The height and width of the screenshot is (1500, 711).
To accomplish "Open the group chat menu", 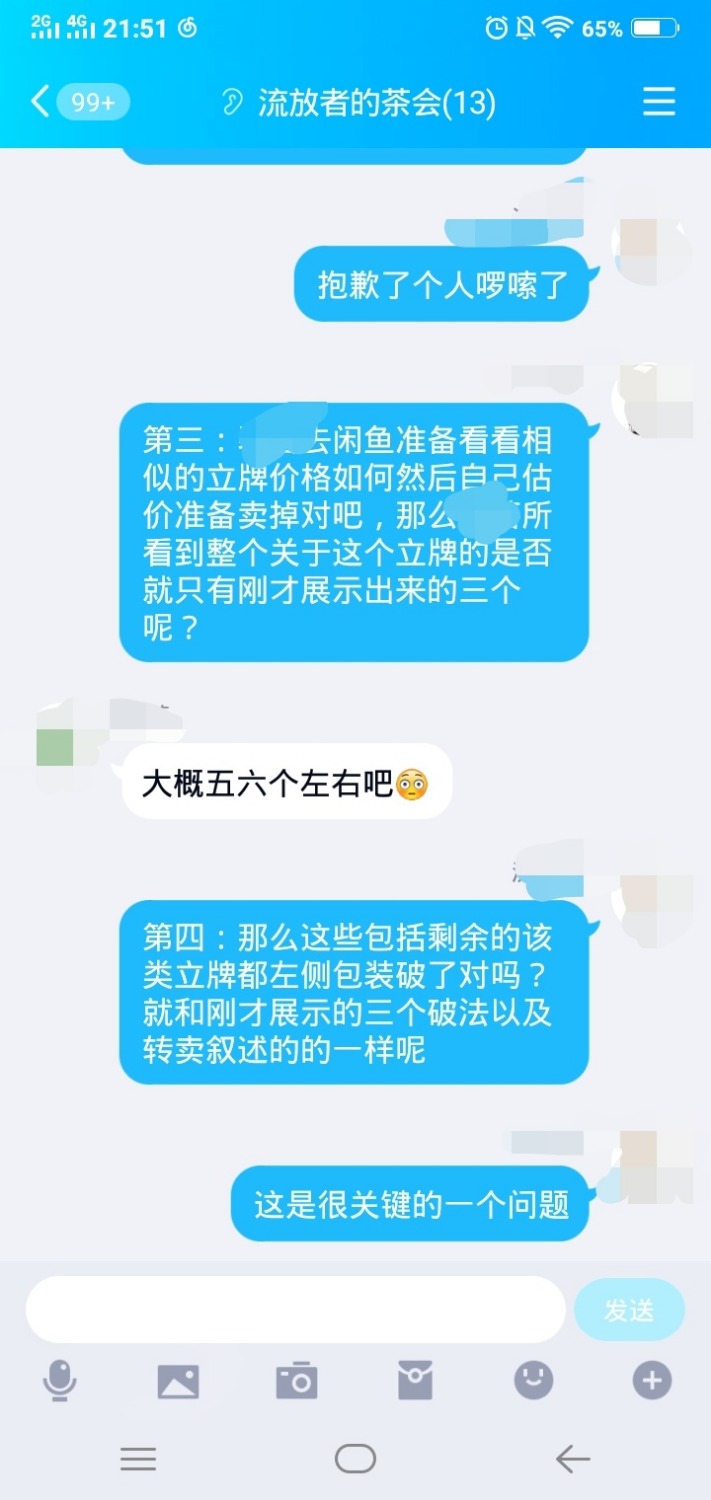I will (x=658, y=102).
